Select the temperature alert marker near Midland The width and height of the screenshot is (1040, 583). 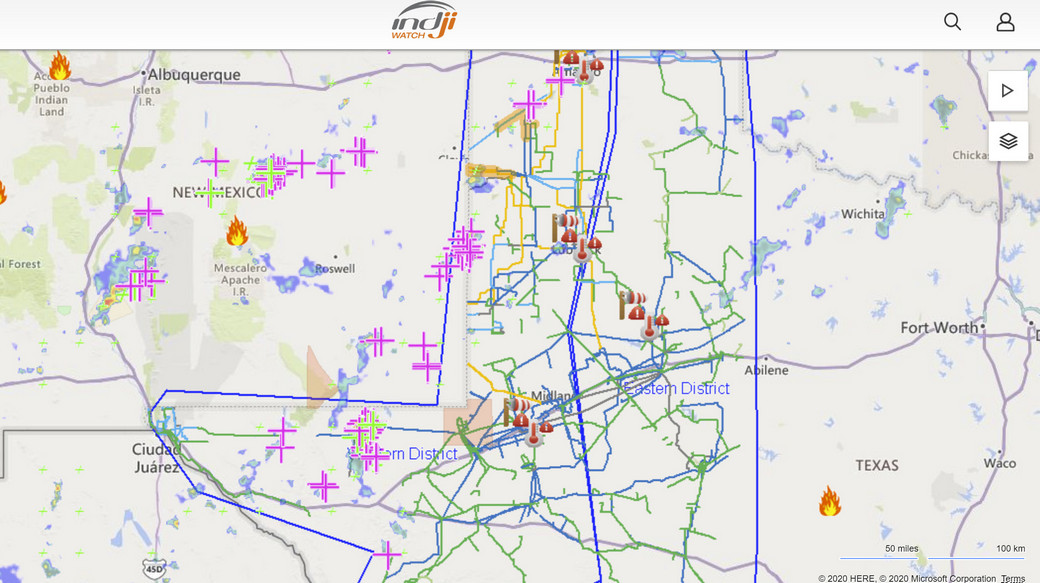pyautogui.click(x=536, y=433)
